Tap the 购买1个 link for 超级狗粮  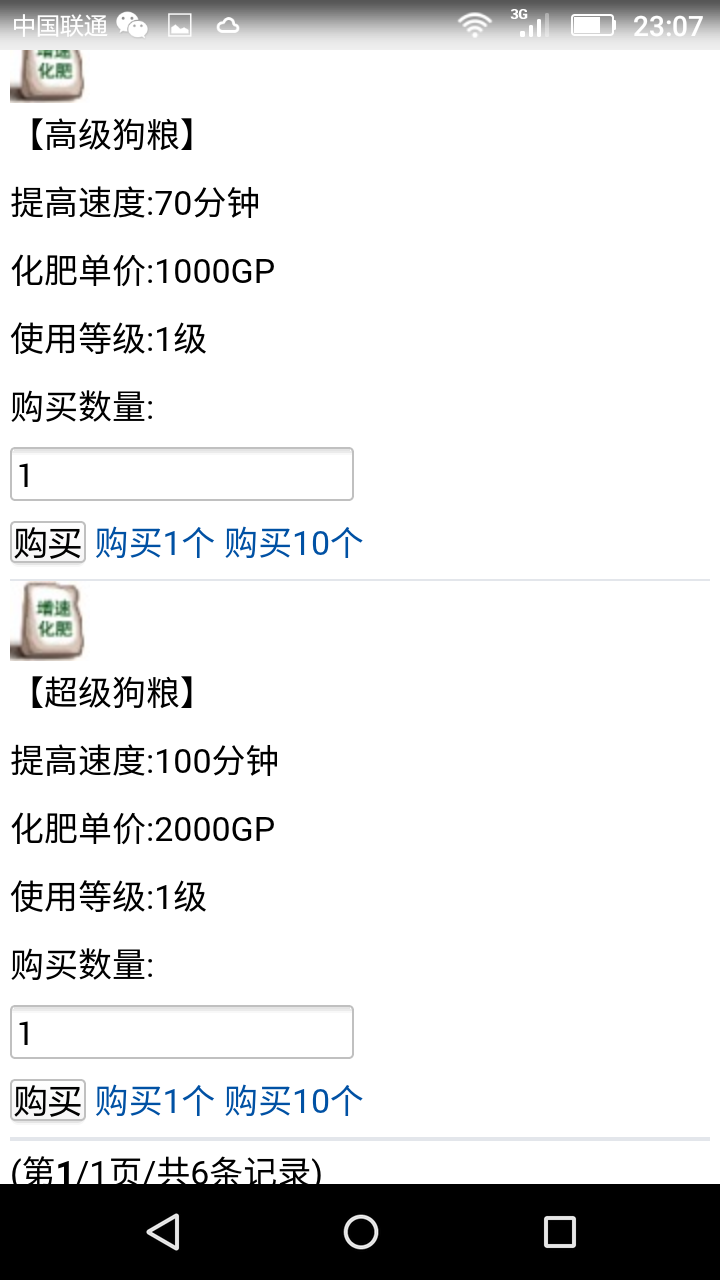point(154,1101)
